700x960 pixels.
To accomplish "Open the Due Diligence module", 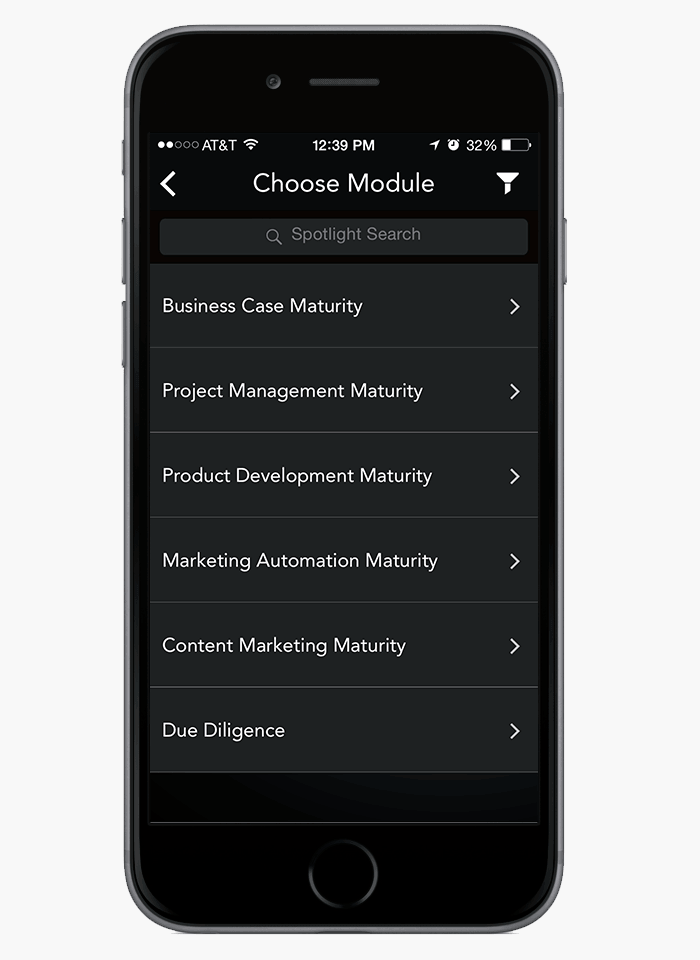I will (343, 731).
